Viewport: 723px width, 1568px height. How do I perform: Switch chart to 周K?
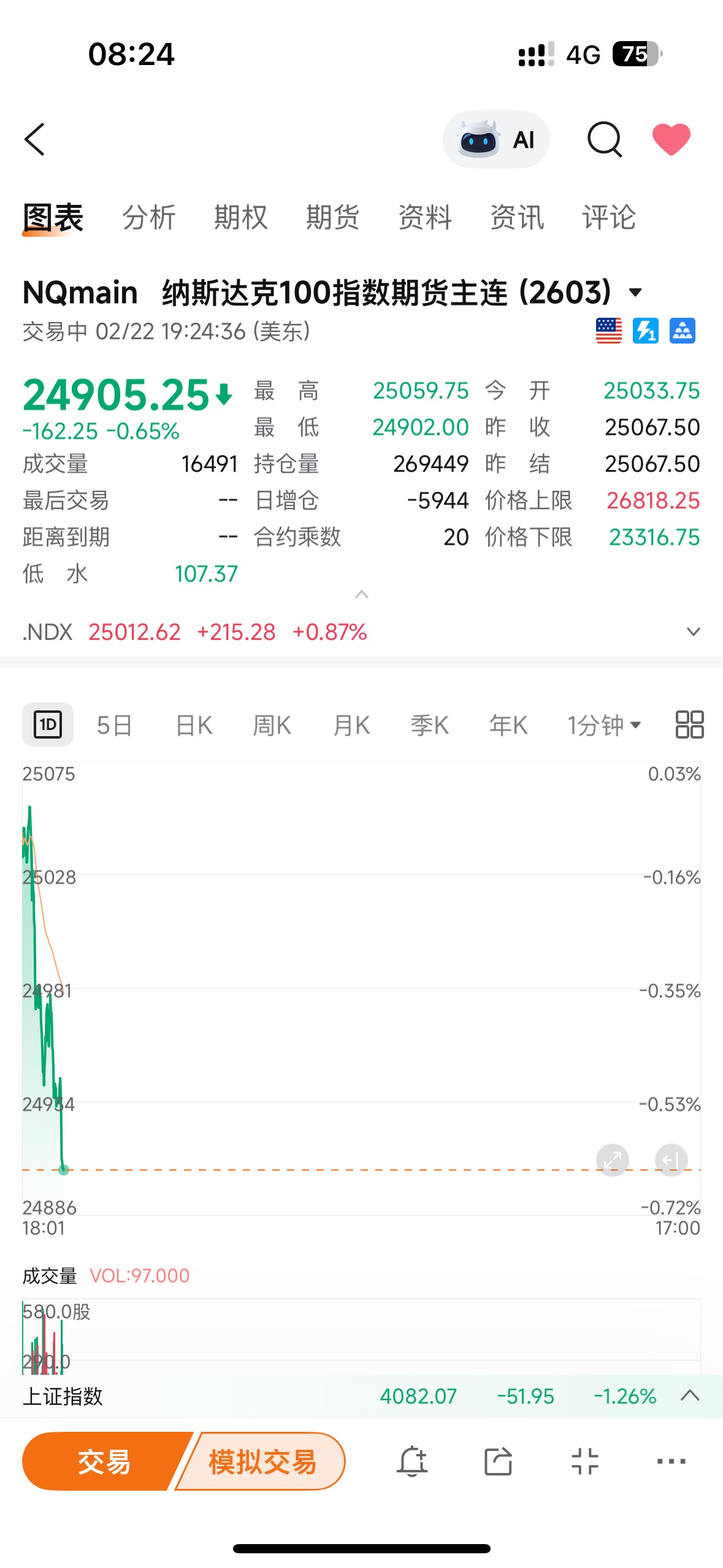pyautogui.click(x=272, y=725)
